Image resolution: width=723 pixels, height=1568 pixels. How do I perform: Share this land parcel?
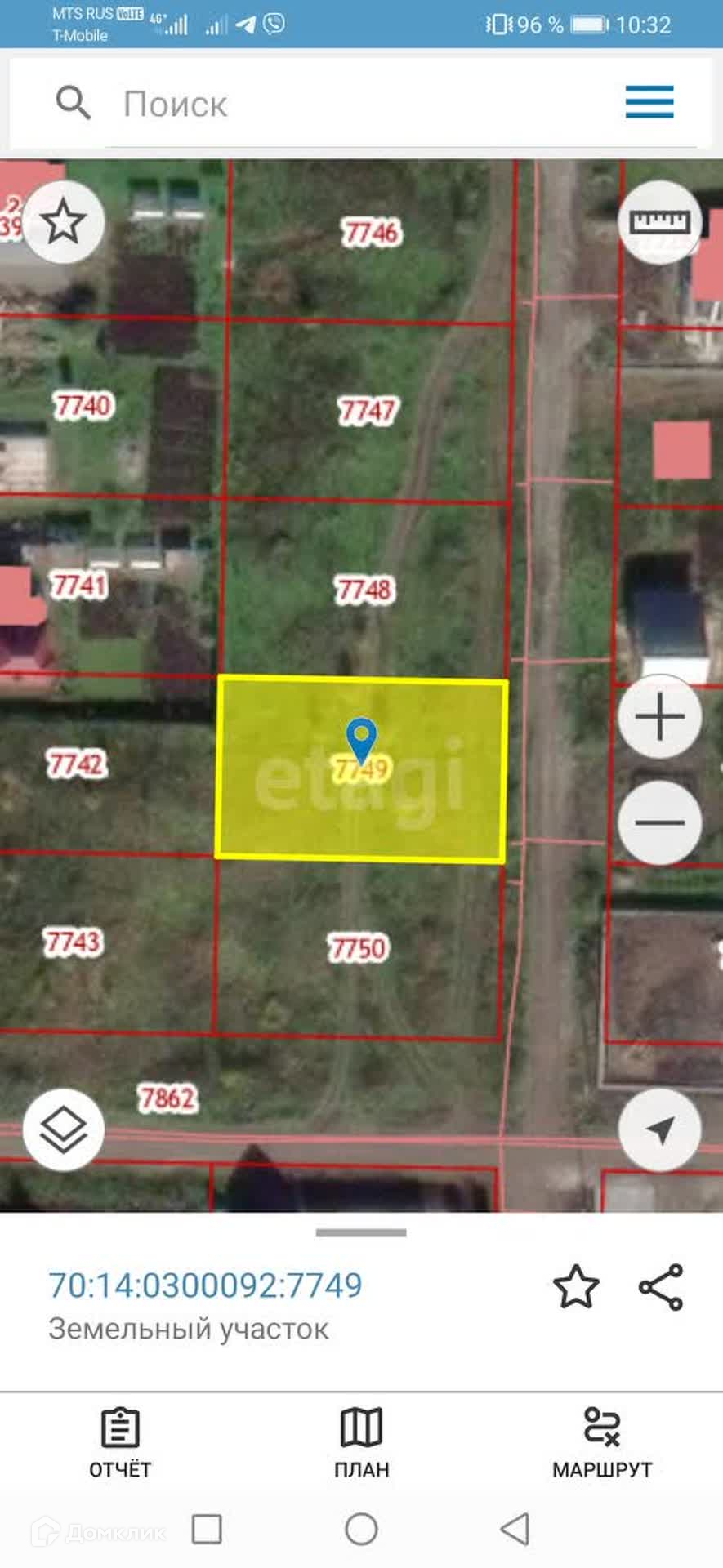click(660, 1287)
